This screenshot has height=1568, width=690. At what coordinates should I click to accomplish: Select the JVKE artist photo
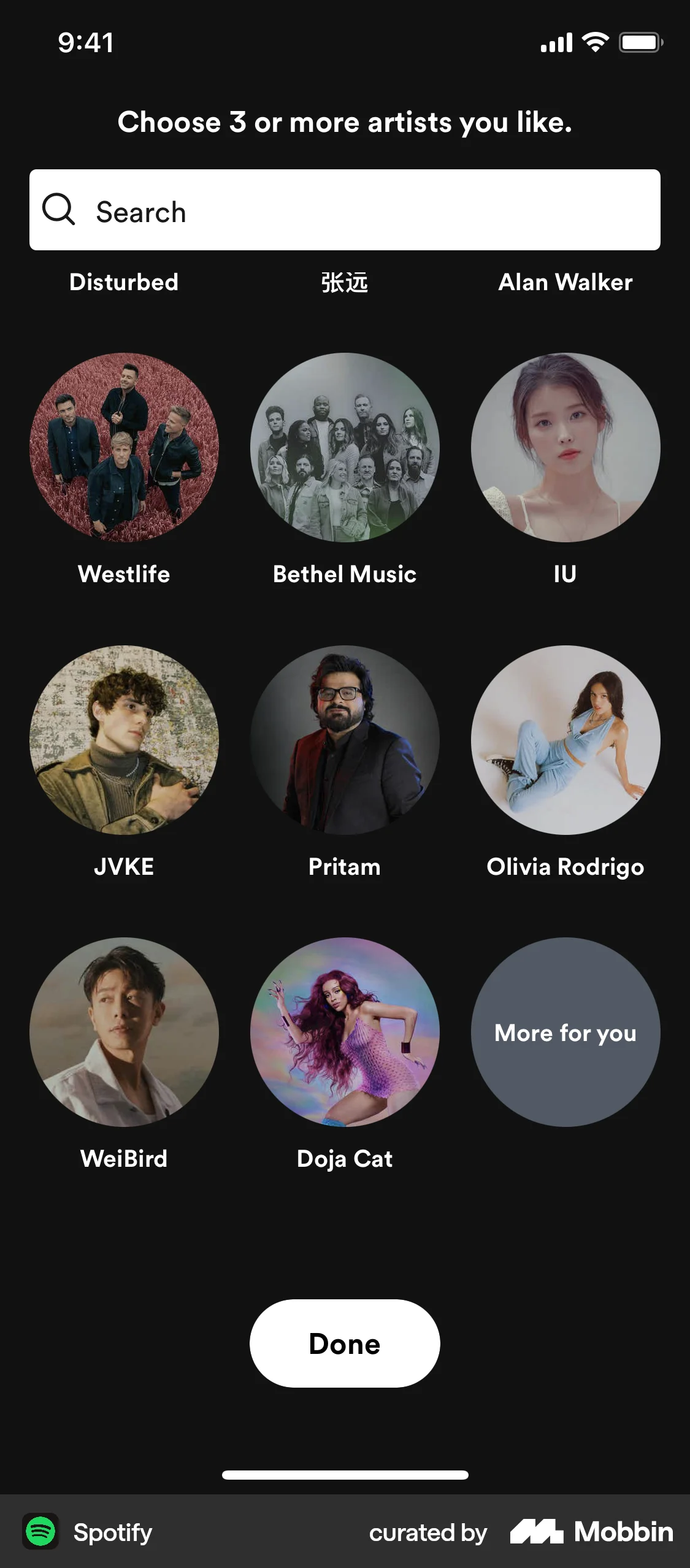pyautogui.click(x=124, y=740)
